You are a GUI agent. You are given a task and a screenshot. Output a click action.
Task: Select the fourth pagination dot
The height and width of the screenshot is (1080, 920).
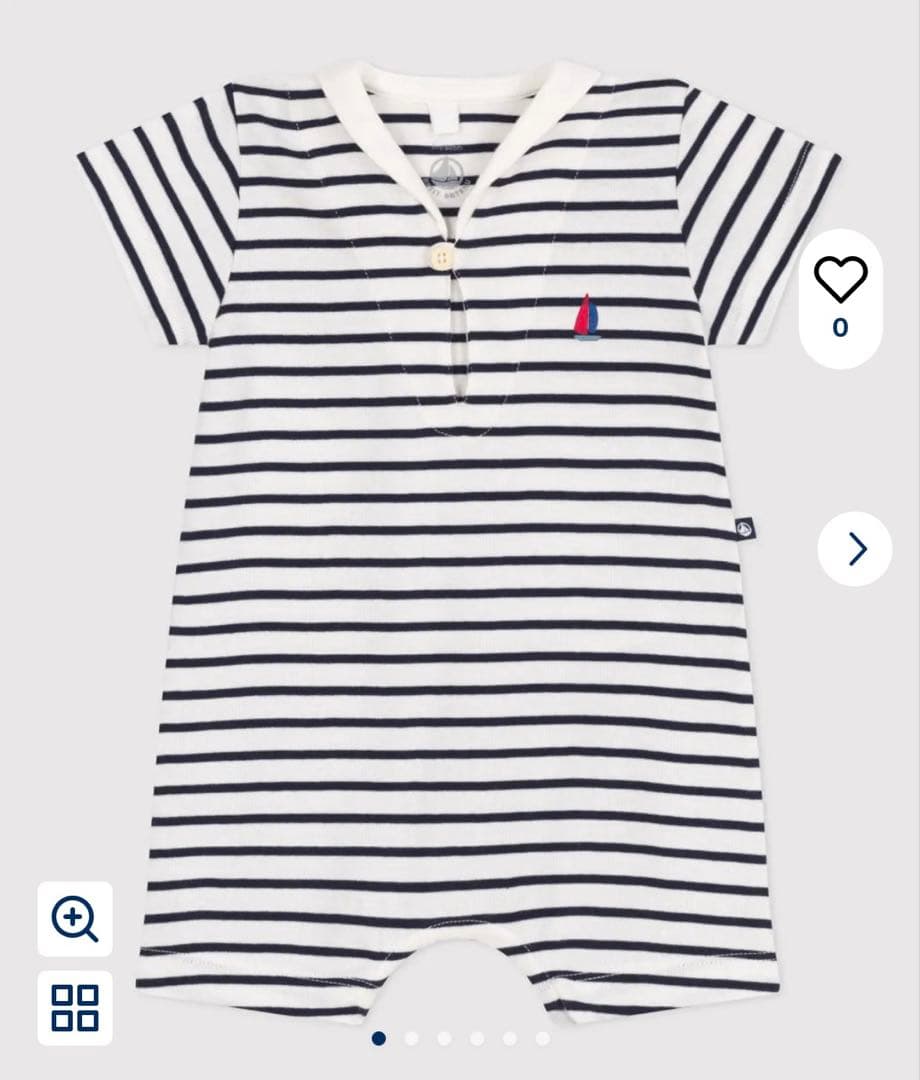pos(478,1038)
